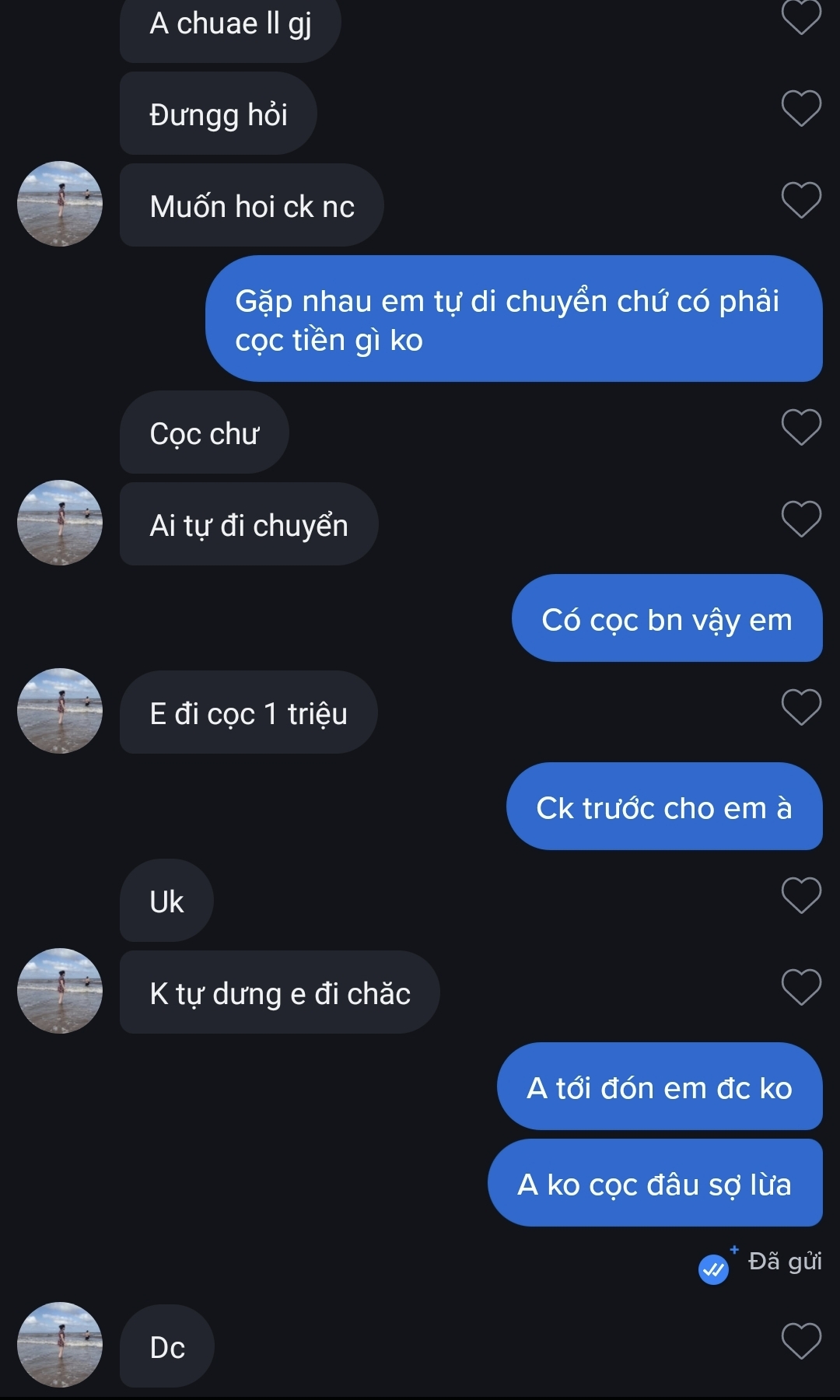Open profile via avatar next to "K tự dưng e đi chăc"
This screenshot has height=1400, width=840.
click(x=59, y=992)
